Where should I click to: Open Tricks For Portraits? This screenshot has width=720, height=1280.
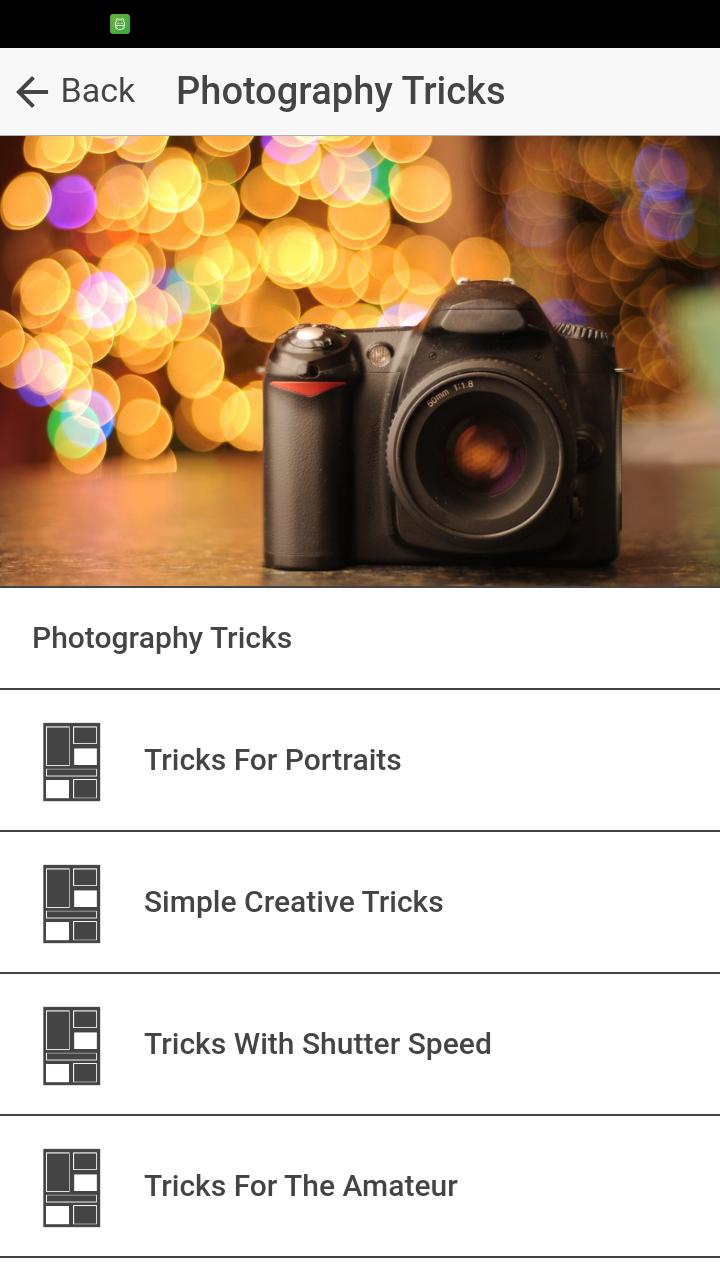coord(272,760)
